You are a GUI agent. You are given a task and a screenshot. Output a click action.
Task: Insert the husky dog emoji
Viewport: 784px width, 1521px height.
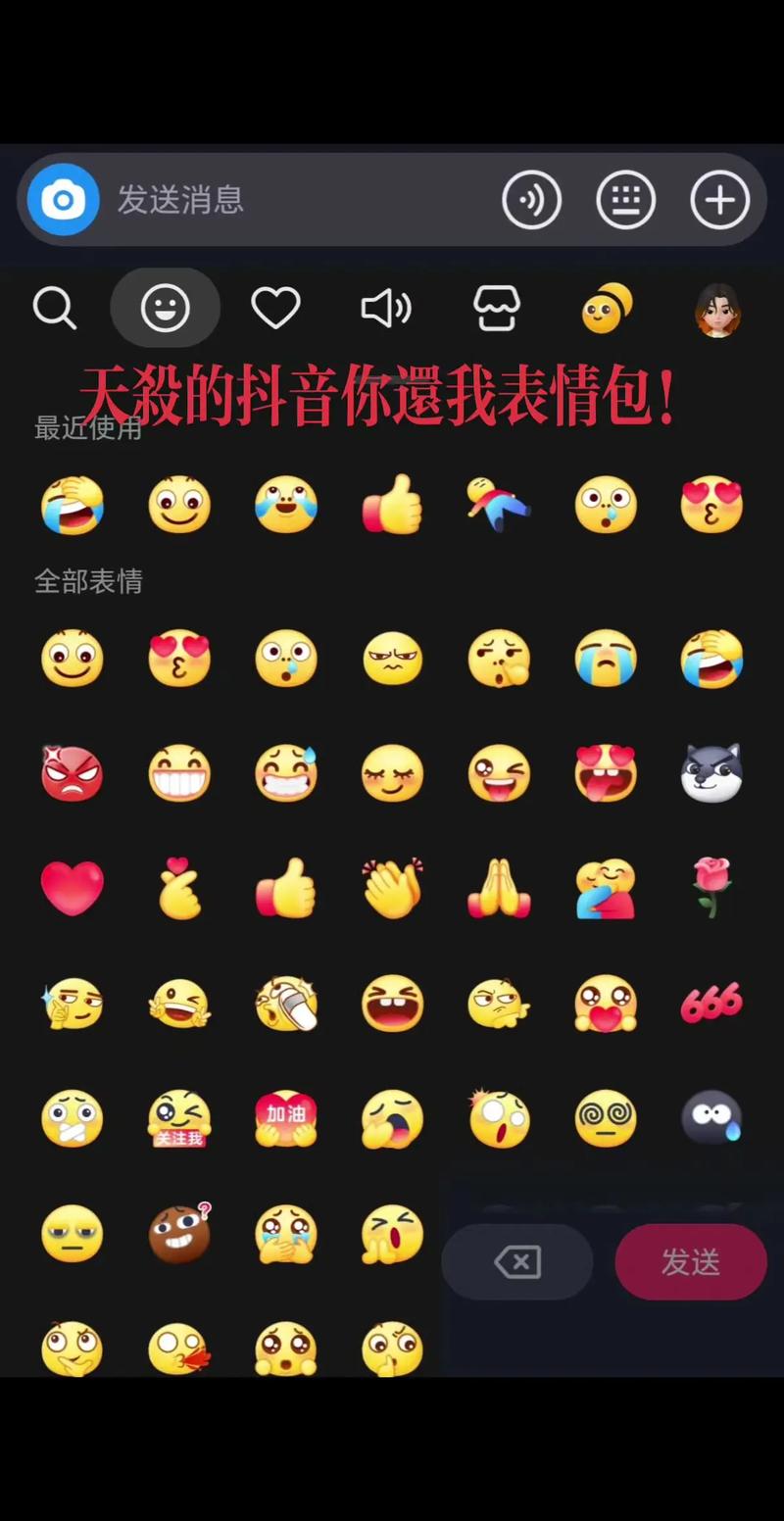point(711,772)
